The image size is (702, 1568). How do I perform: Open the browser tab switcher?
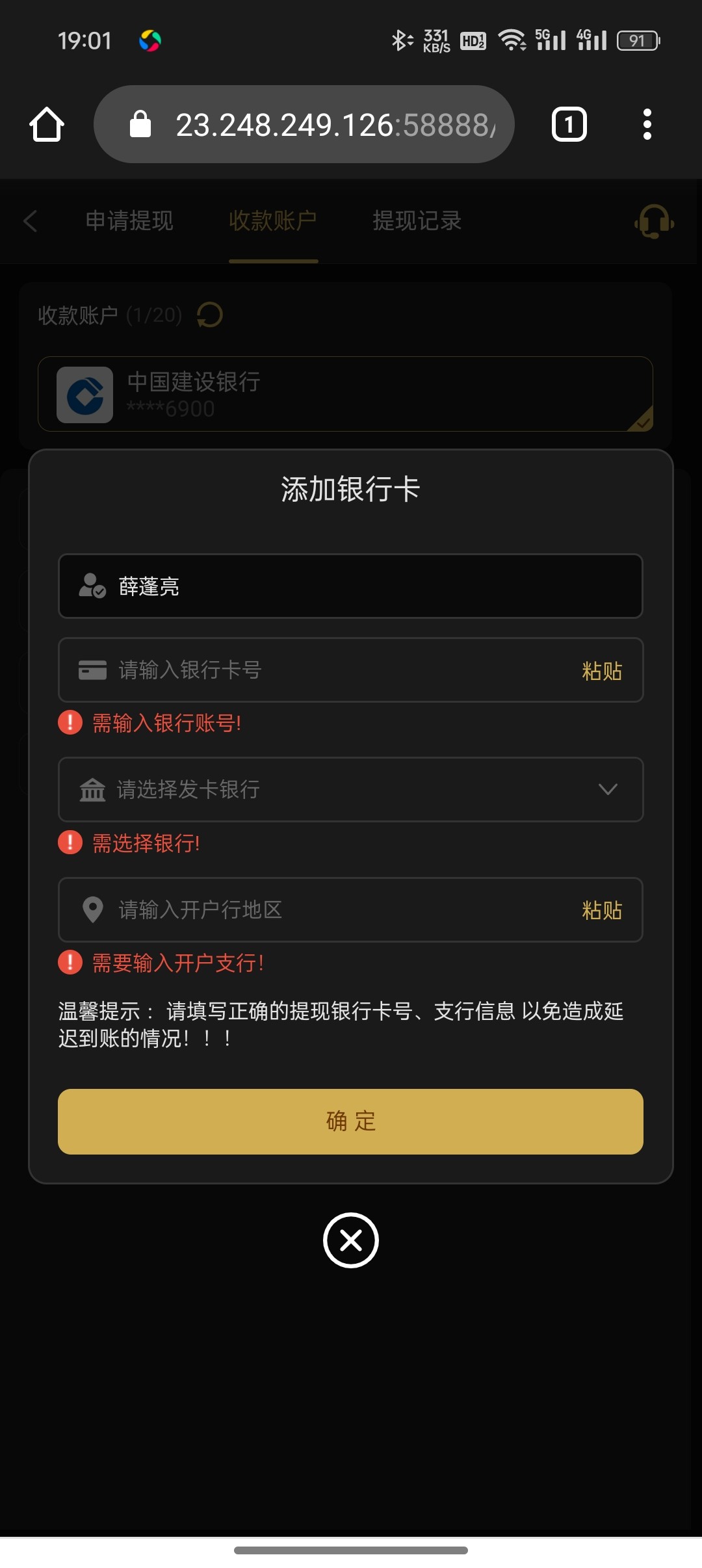point(569,124)
